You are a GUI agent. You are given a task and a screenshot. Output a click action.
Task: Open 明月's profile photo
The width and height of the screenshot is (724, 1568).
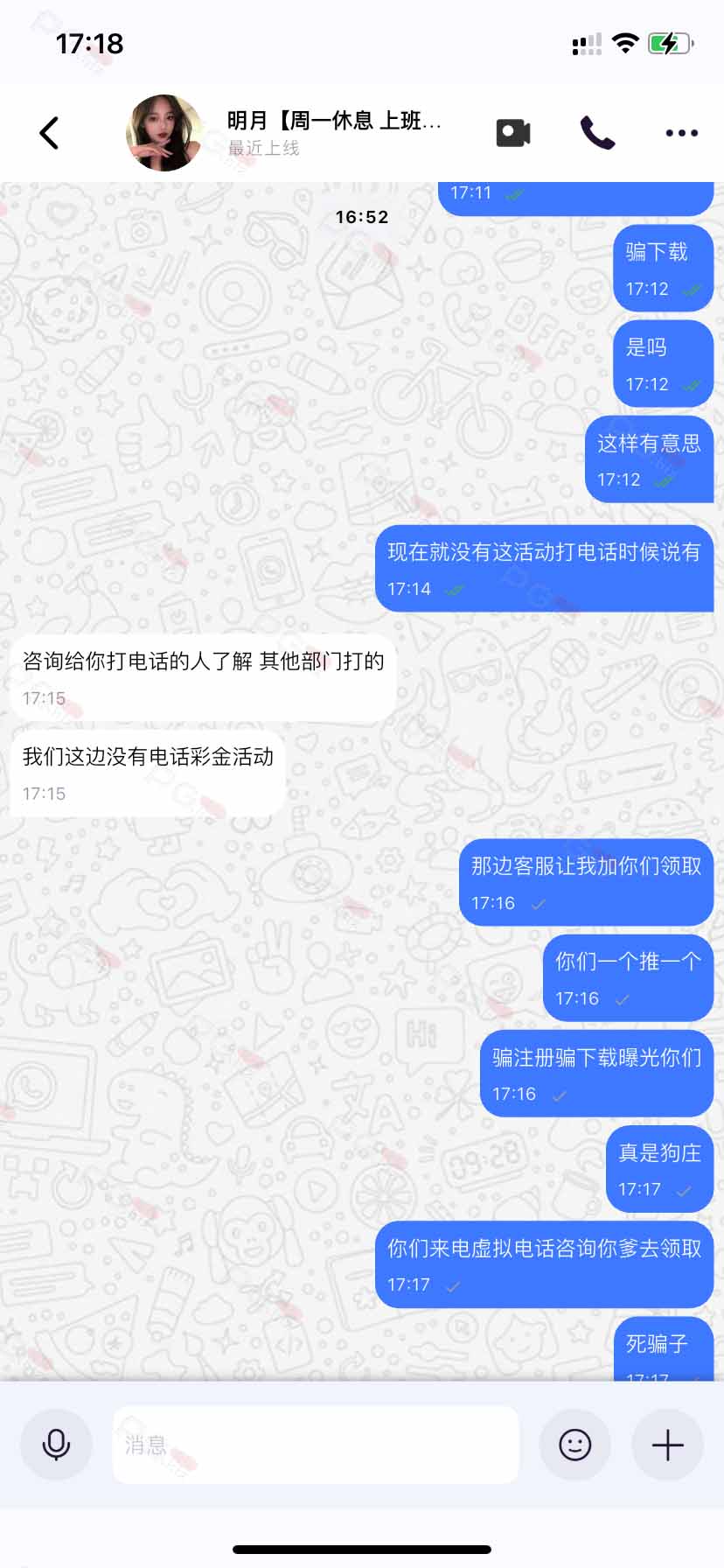click(x=164, y=133)
